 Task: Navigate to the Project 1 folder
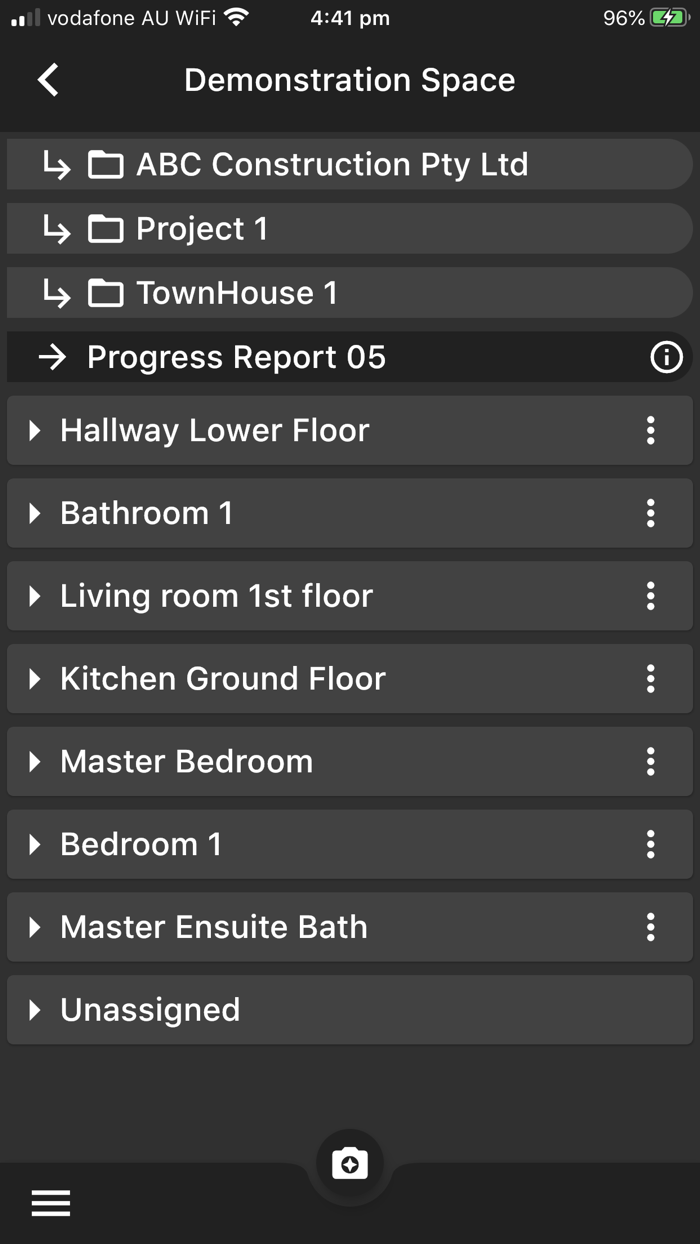pyautogui.click(x=349, y=229)
